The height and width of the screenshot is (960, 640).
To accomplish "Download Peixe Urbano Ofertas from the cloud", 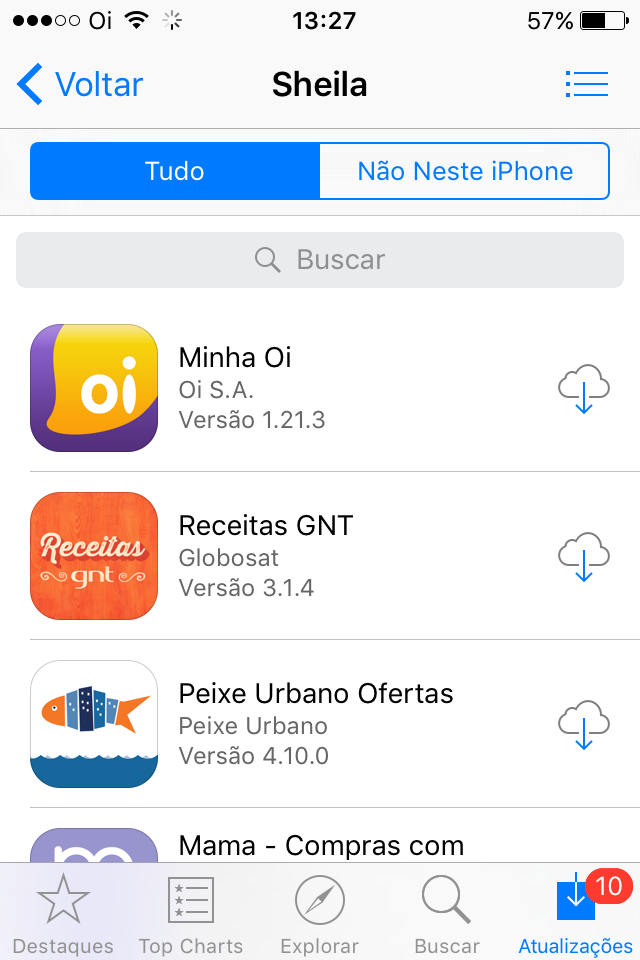I will 583,725.
